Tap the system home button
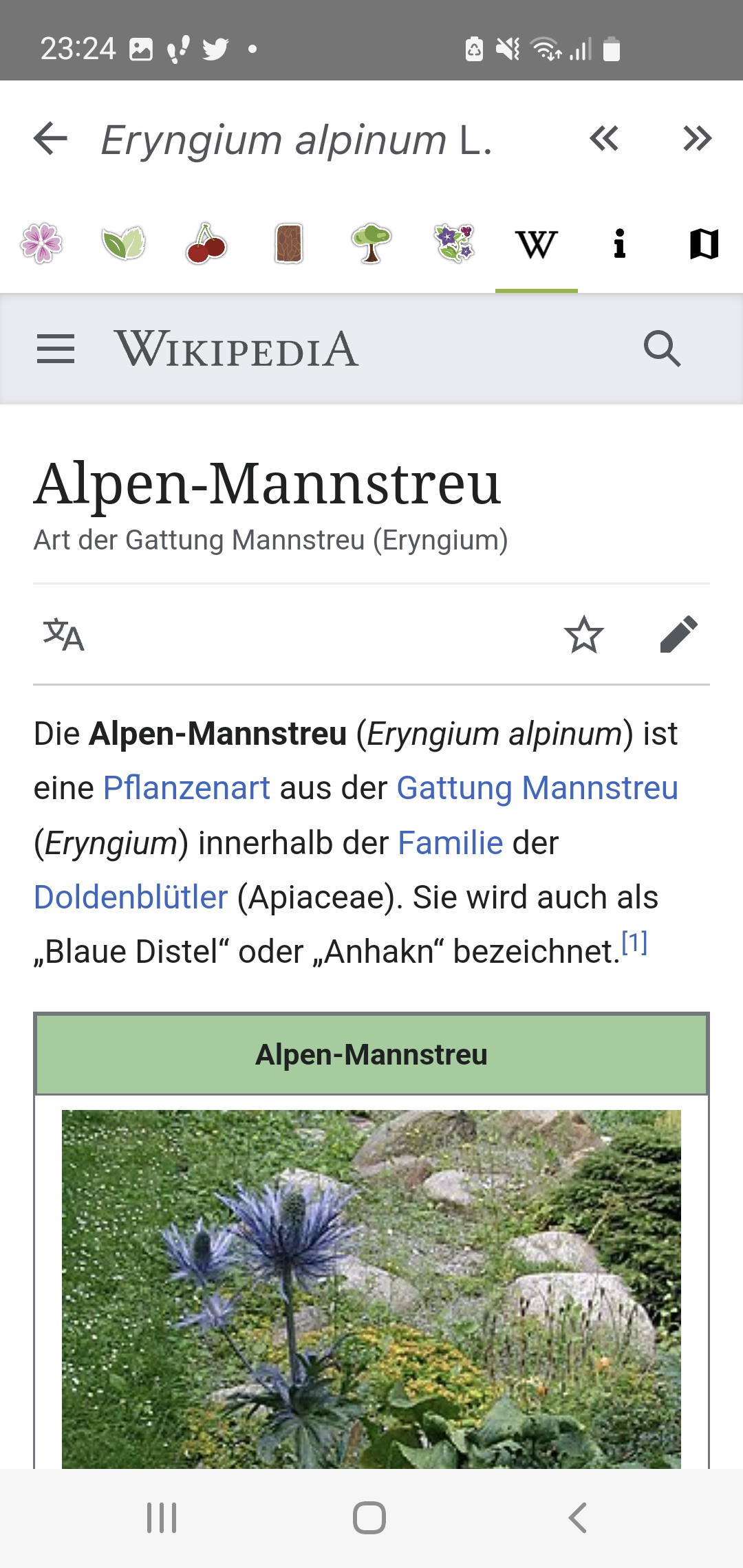Viewport: 743px width, 1568px height. (x=369, y=1518)
